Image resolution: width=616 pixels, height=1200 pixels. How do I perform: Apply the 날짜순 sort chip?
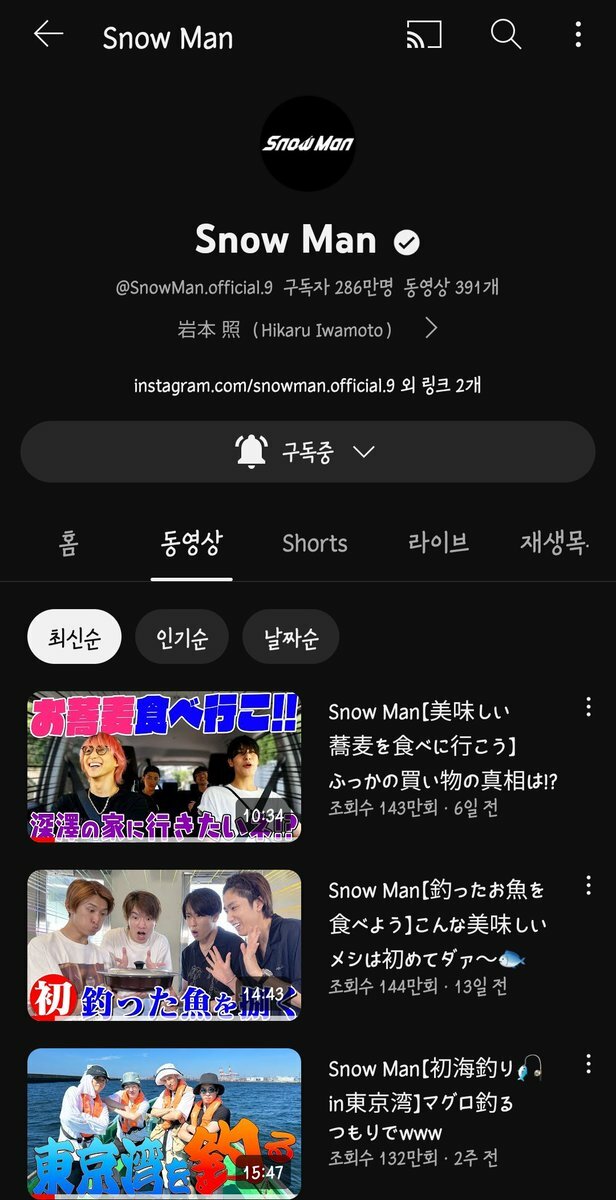point(291,637)
